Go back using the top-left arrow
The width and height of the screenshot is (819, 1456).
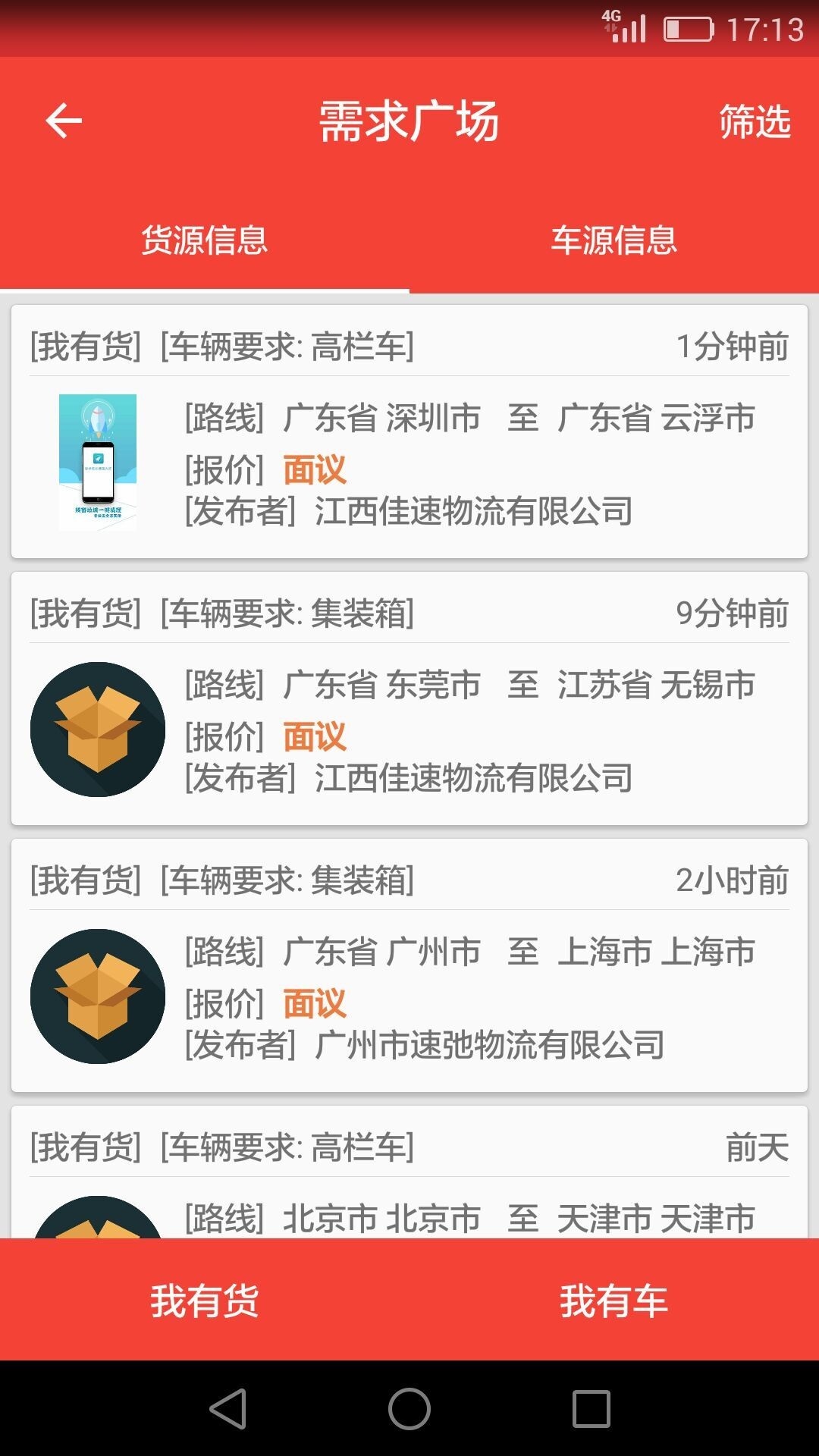64,121
